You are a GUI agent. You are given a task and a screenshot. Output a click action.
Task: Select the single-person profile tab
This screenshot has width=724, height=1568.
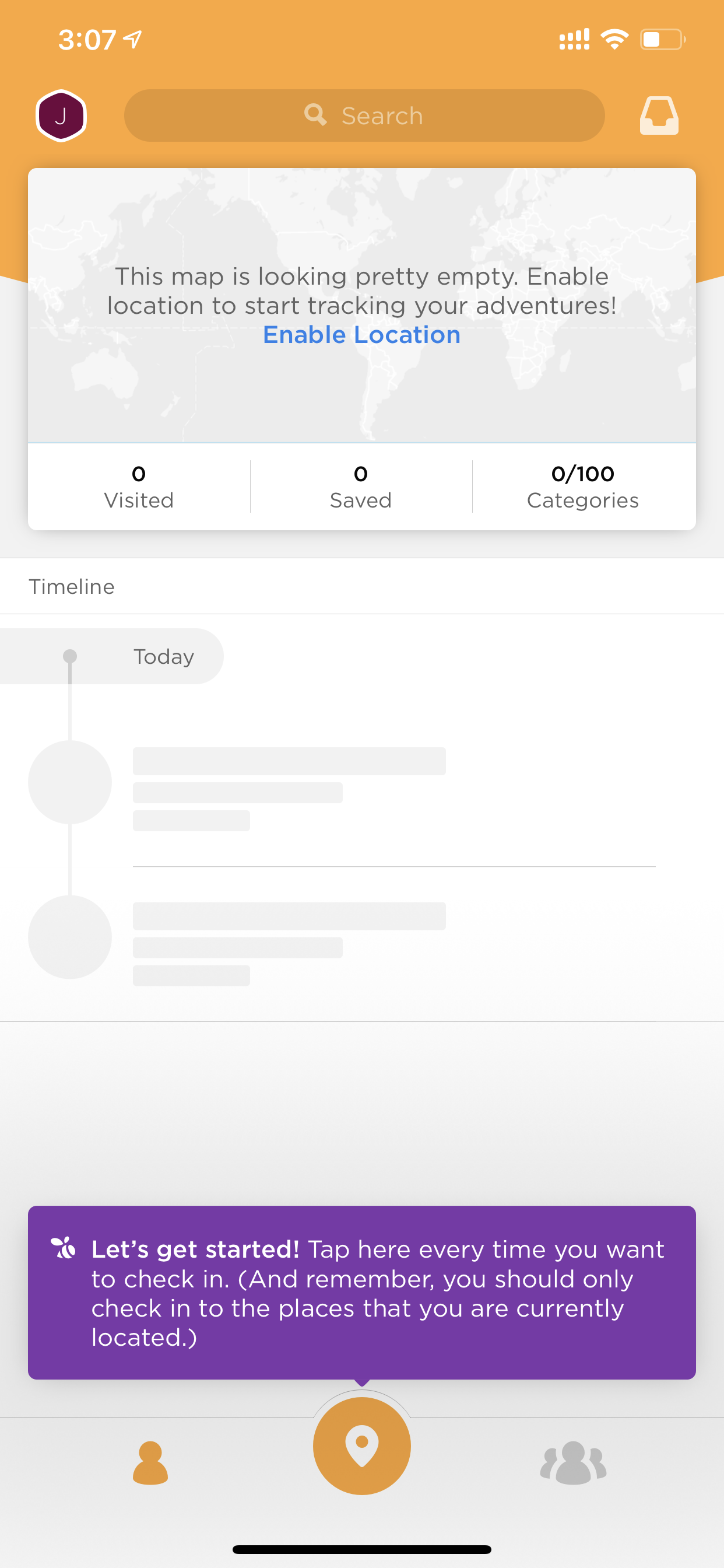click(150, 1462)
